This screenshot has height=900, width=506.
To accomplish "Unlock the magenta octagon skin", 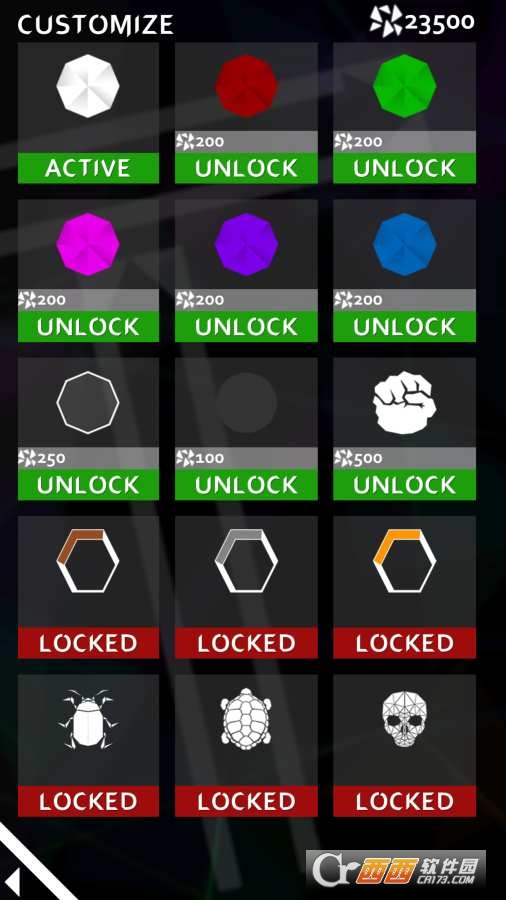I will 88,327.
